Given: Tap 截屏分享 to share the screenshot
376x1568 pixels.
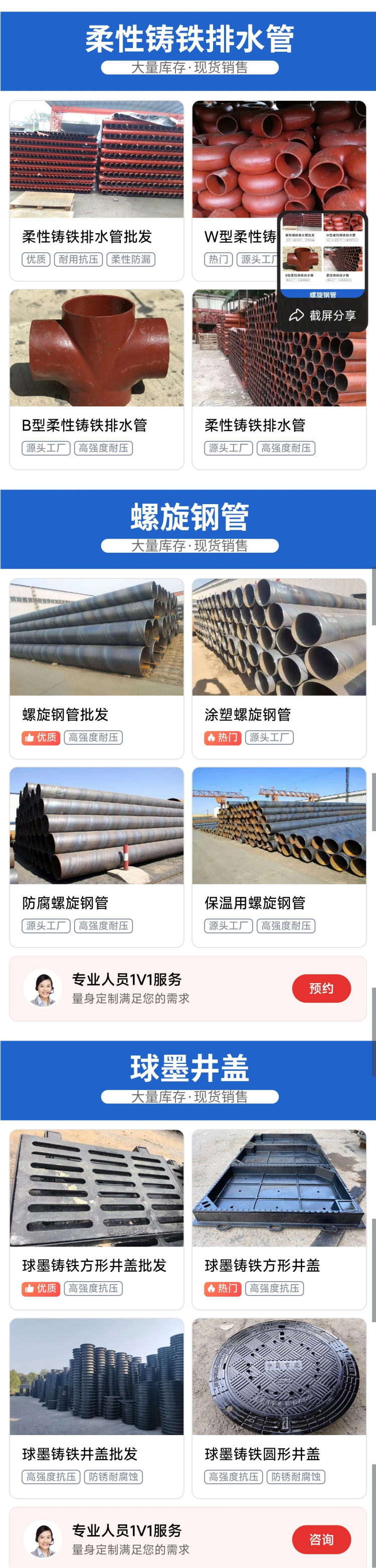Looking at the screenshot, I should (x=322, y=316).
